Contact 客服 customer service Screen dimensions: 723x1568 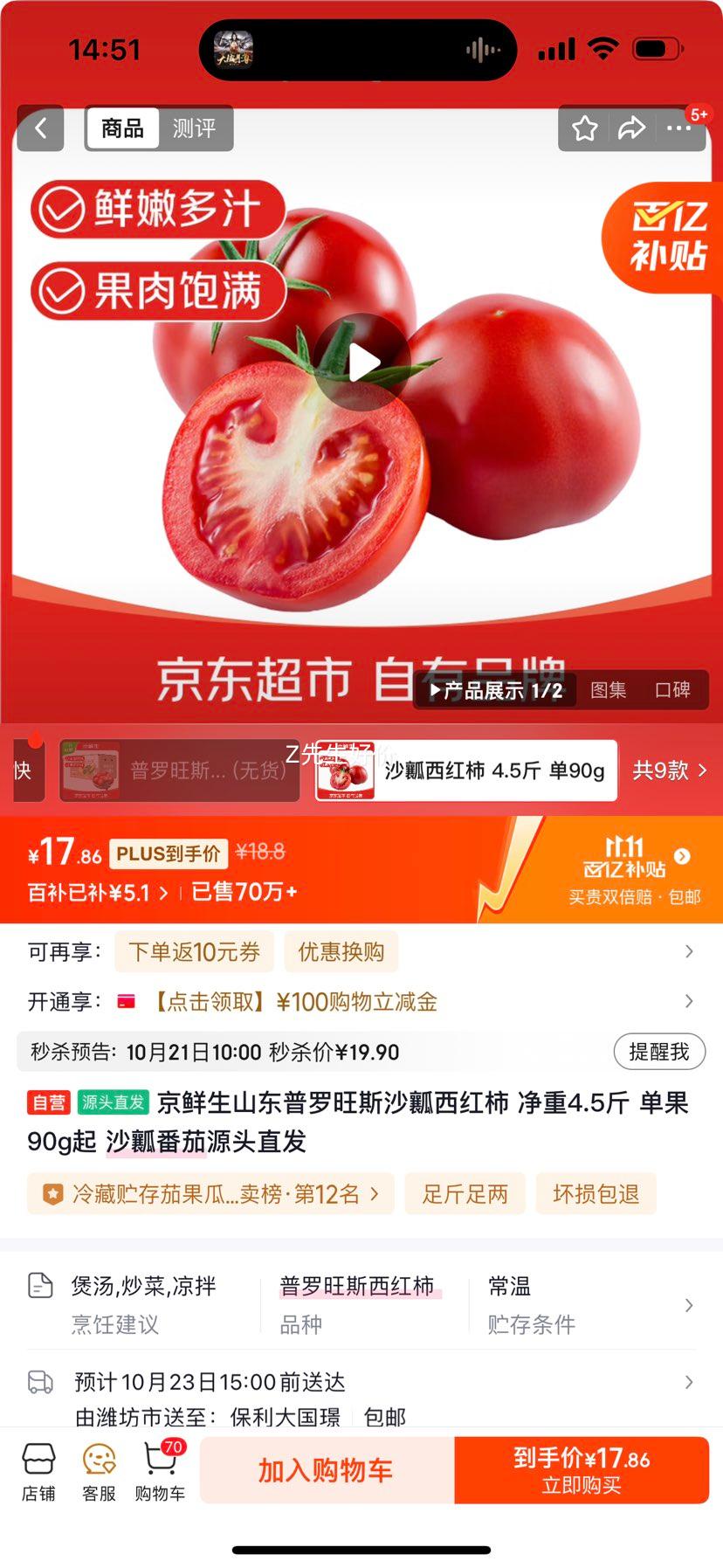pos(99,1472)
